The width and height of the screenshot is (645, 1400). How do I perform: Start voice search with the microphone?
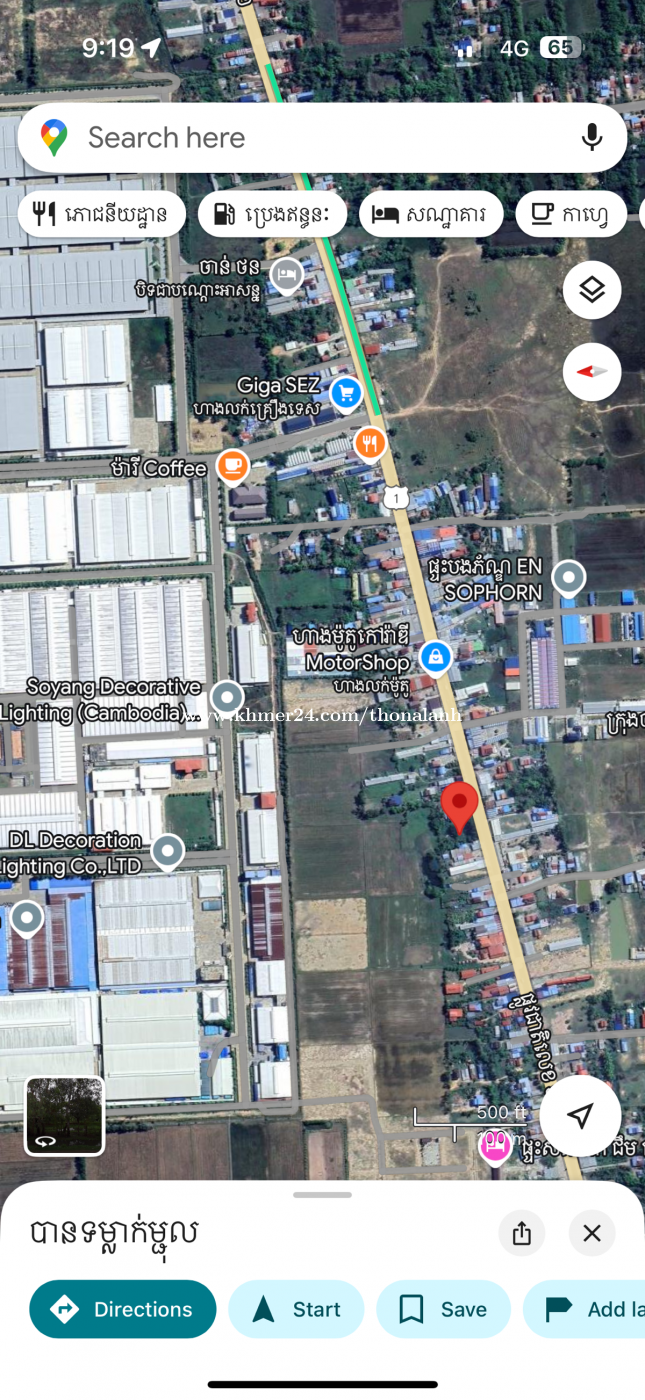coord(592,138)
